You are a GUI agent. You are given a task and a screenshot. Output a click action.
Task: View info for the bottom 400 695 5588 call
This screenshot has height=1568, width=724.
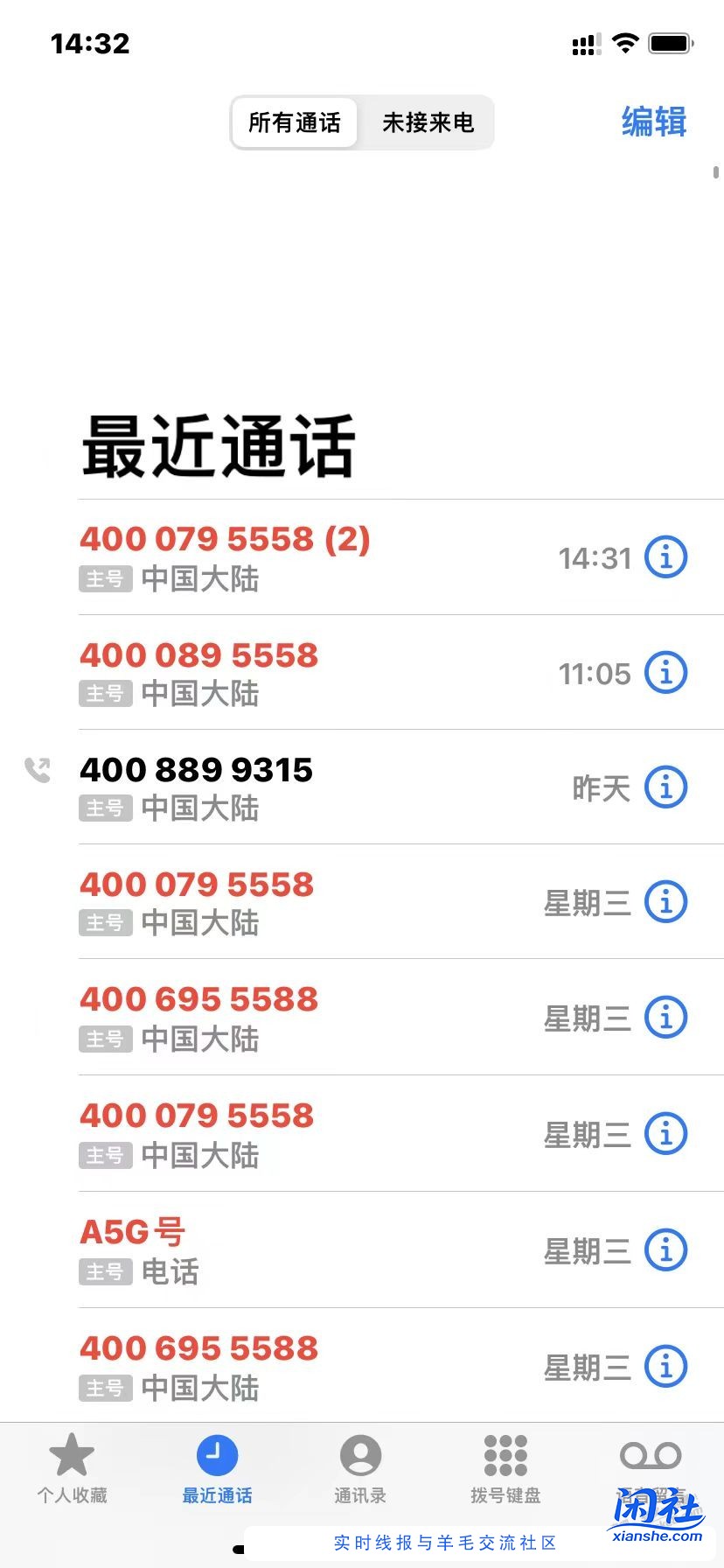coord(665,1365)
